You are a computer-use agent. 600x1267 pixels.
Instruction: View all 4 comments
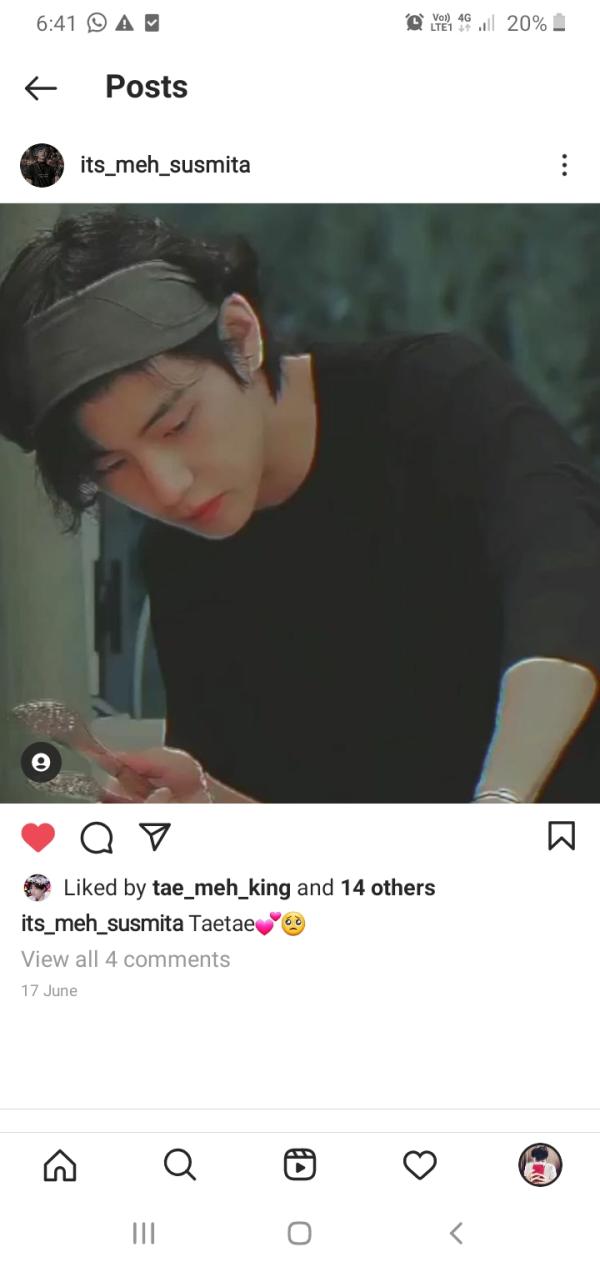point(125,959)
